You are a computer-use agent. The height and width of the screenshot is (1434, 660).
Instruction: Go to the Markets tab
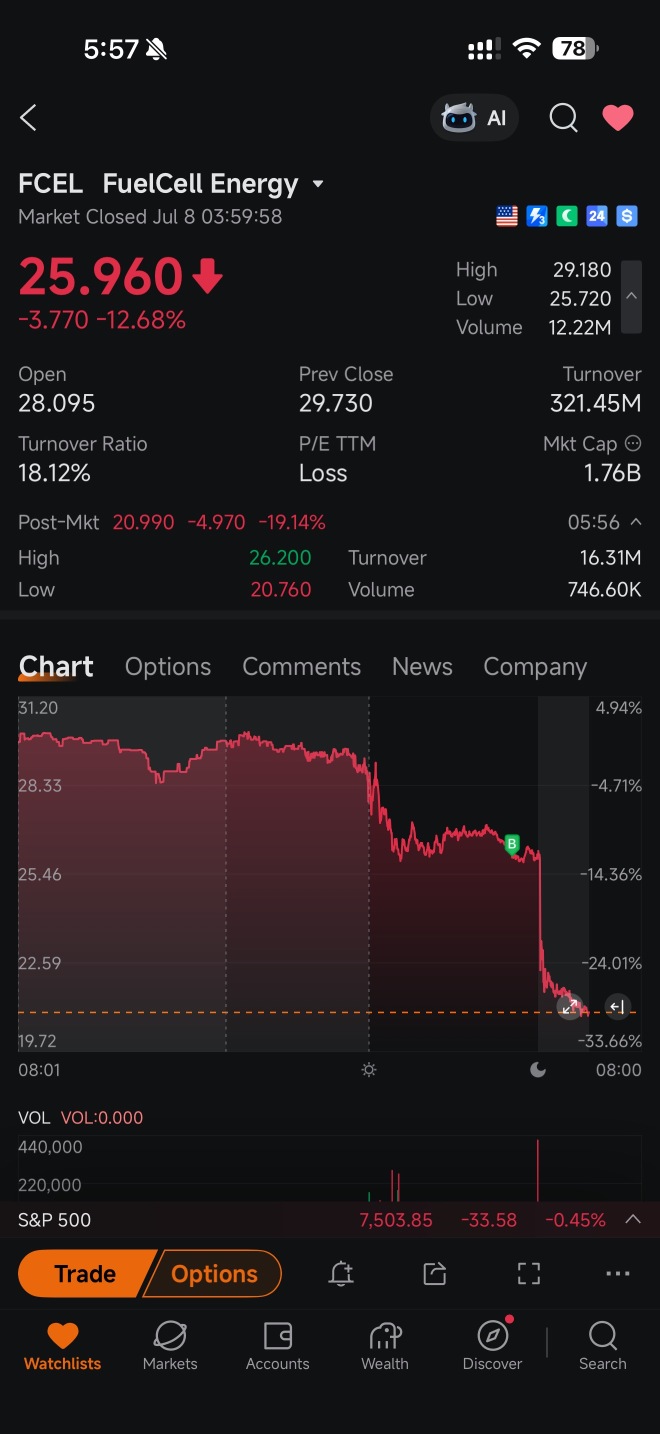coord(170,1346)
